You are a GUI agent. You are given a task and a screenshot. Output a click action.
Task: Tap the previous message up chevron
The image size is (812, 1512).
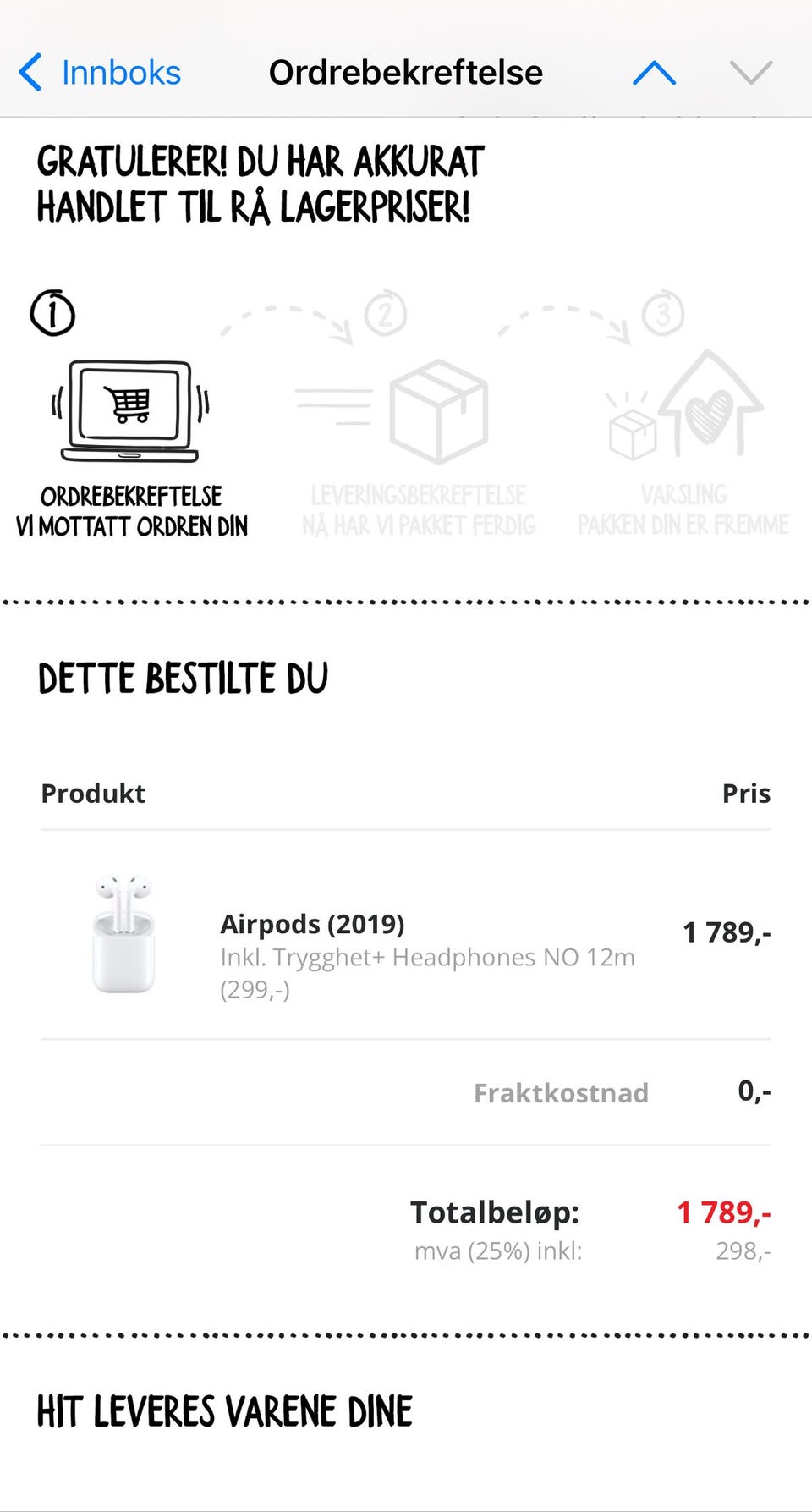coord(653,73)
